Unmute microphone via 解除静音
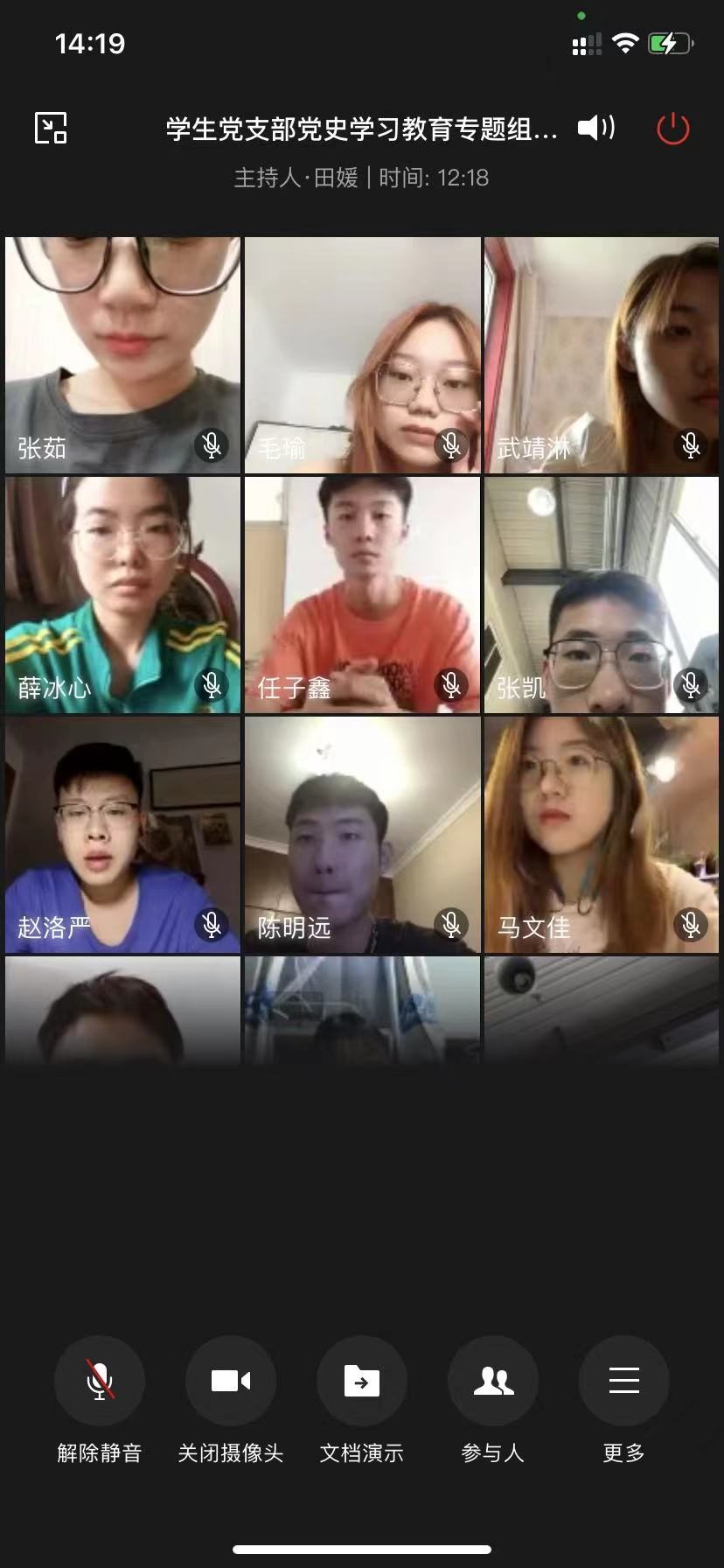This screenshot has width=724, height=1568. 100,1382
